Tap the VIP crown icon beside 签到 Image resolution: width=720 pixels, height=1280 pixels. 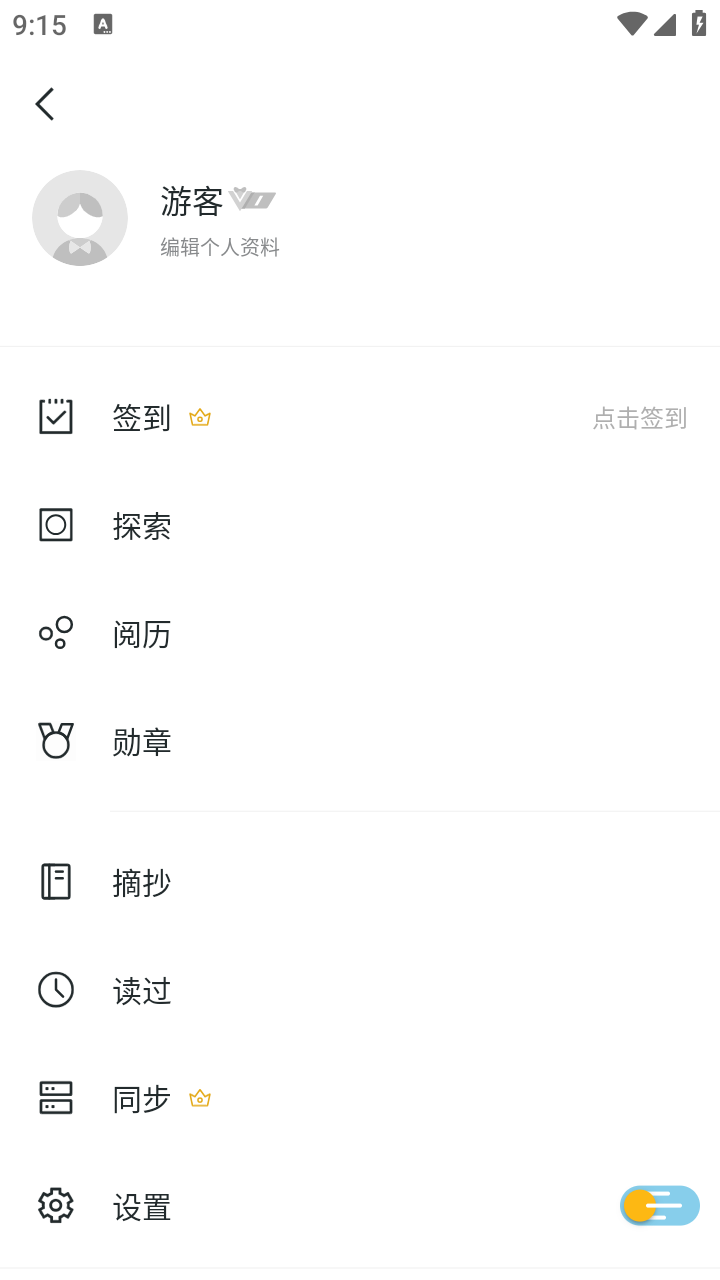click(199, 417)
